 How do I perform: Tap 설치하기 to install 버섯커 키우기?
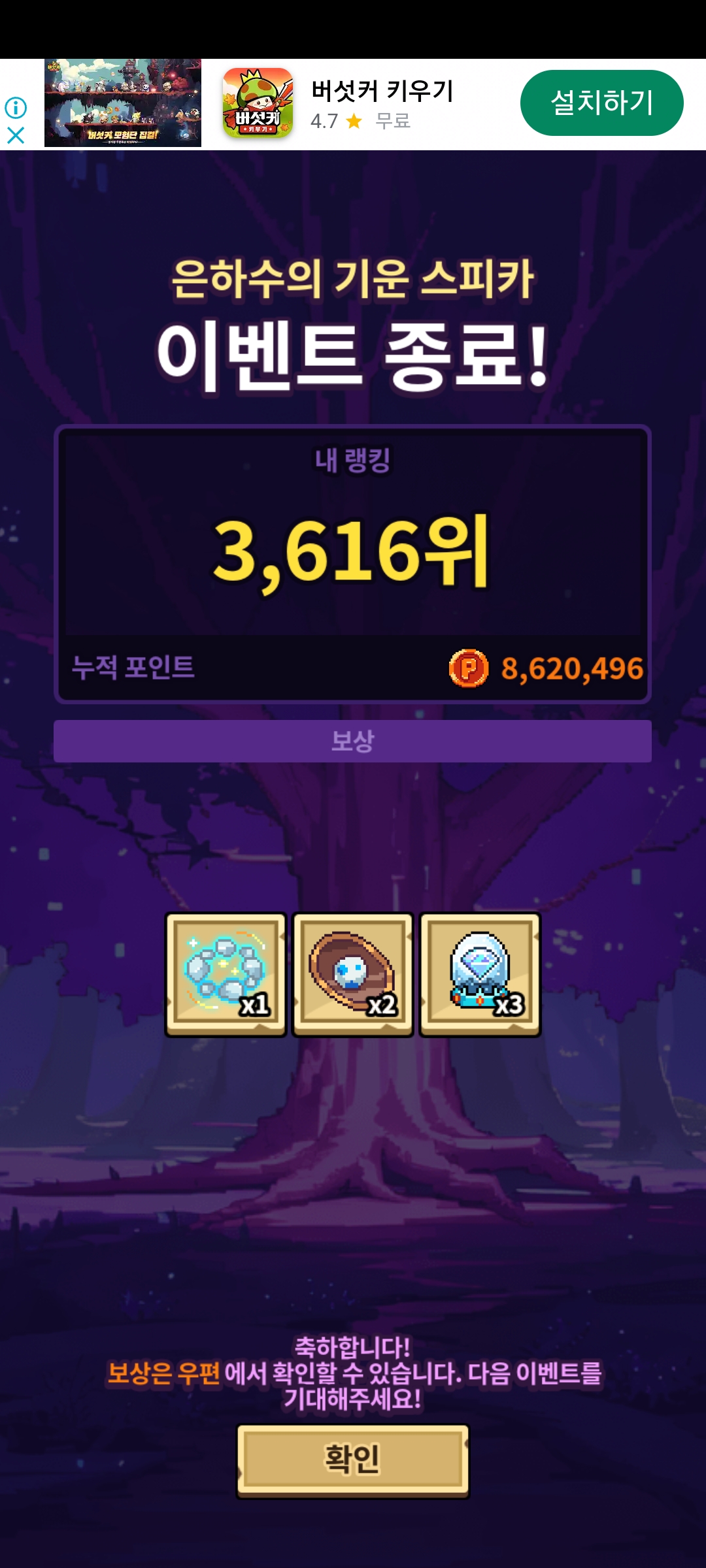pos(601,103)
